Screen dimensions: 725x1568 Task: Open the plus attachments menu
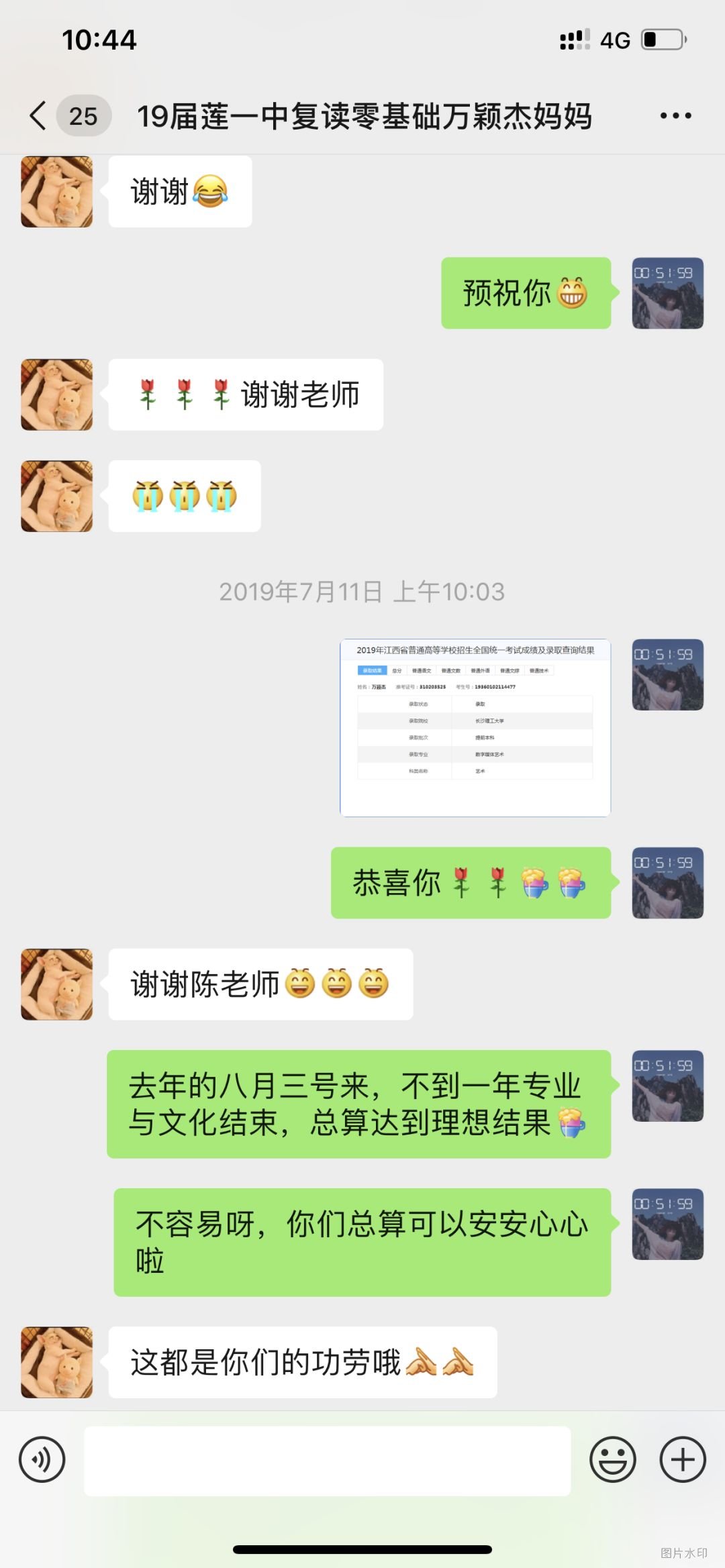tap(683, 1460)
